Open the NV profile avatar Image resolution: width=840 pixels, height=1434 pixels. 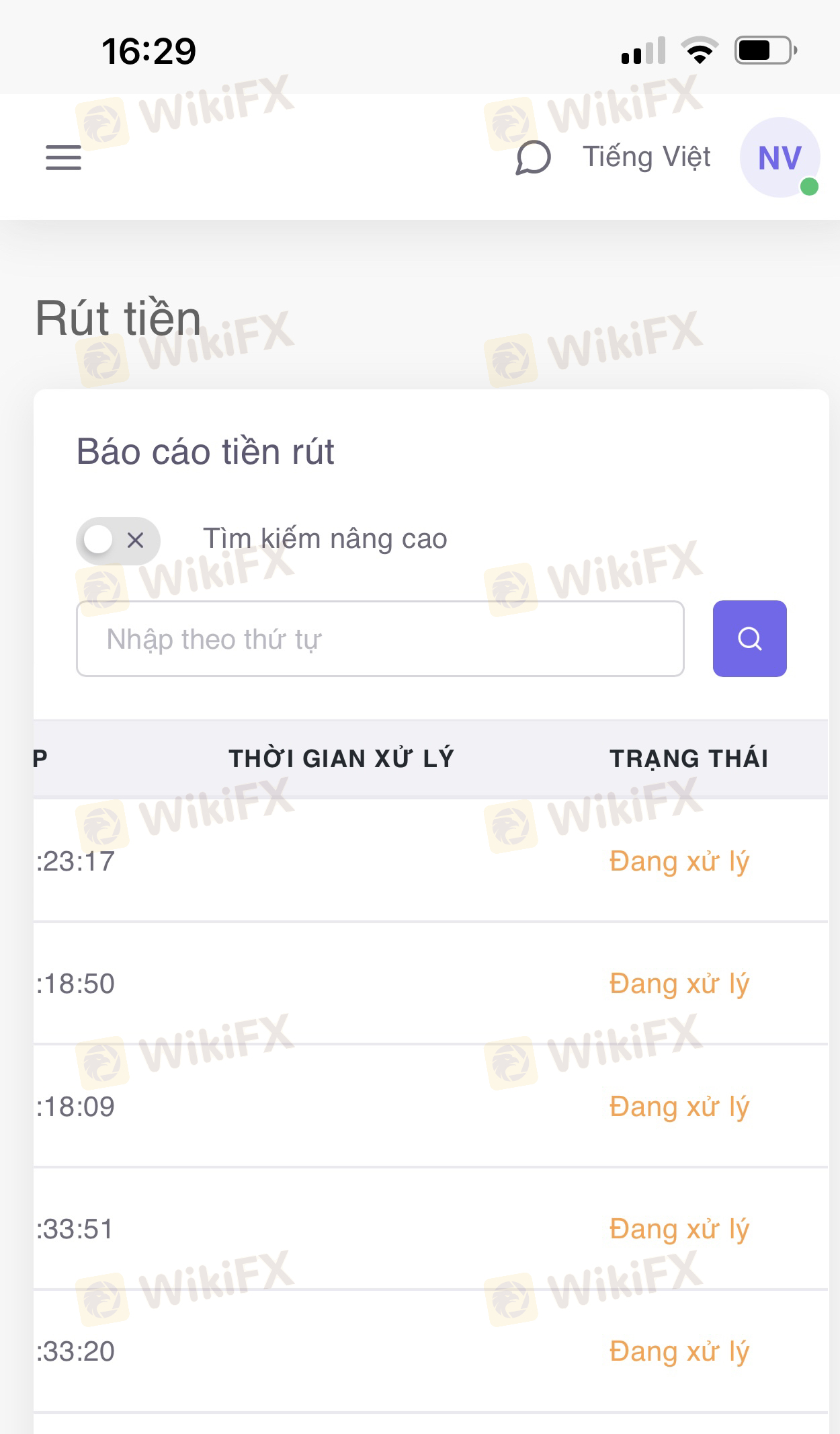[x=780, y=158]
